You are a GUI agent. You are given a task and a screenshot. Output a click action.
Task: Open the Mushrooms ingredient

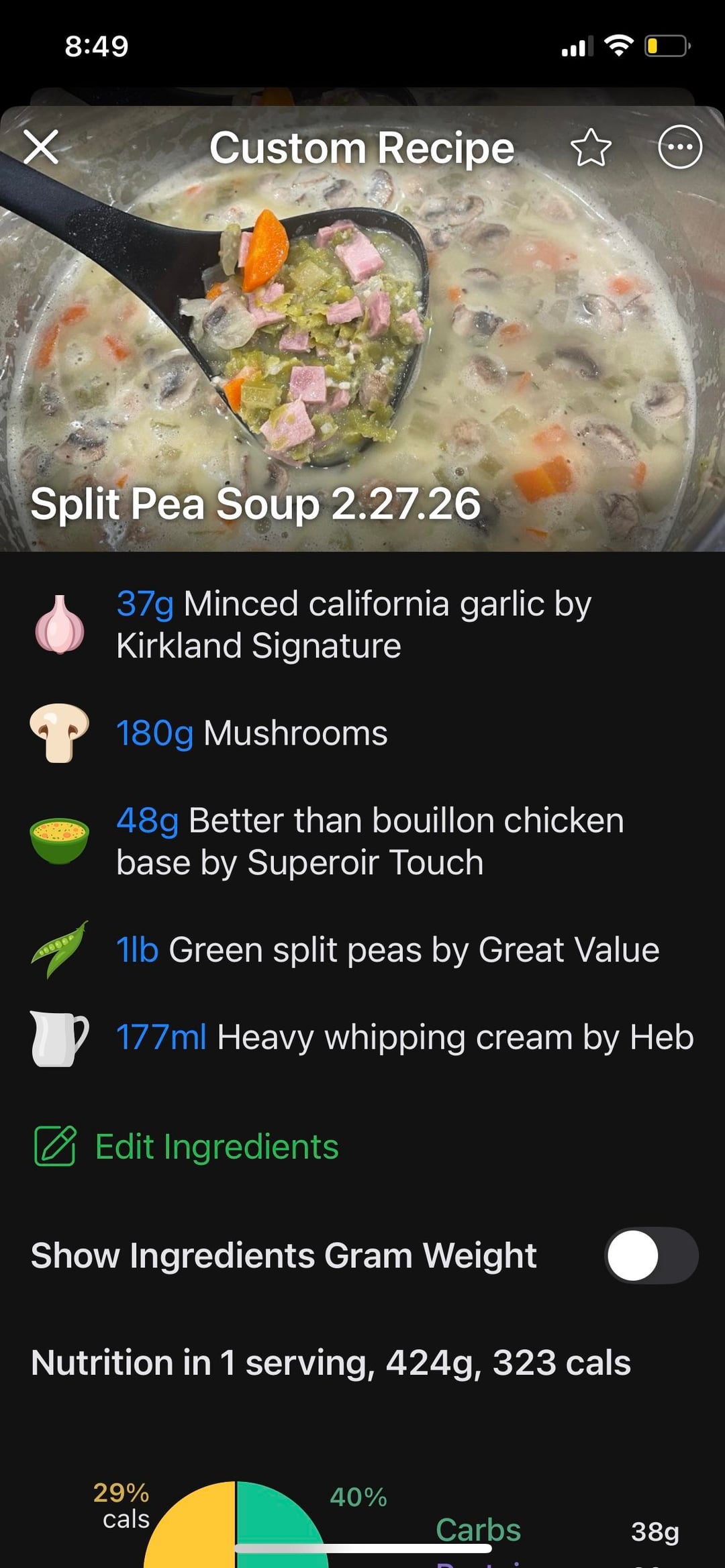252,733
